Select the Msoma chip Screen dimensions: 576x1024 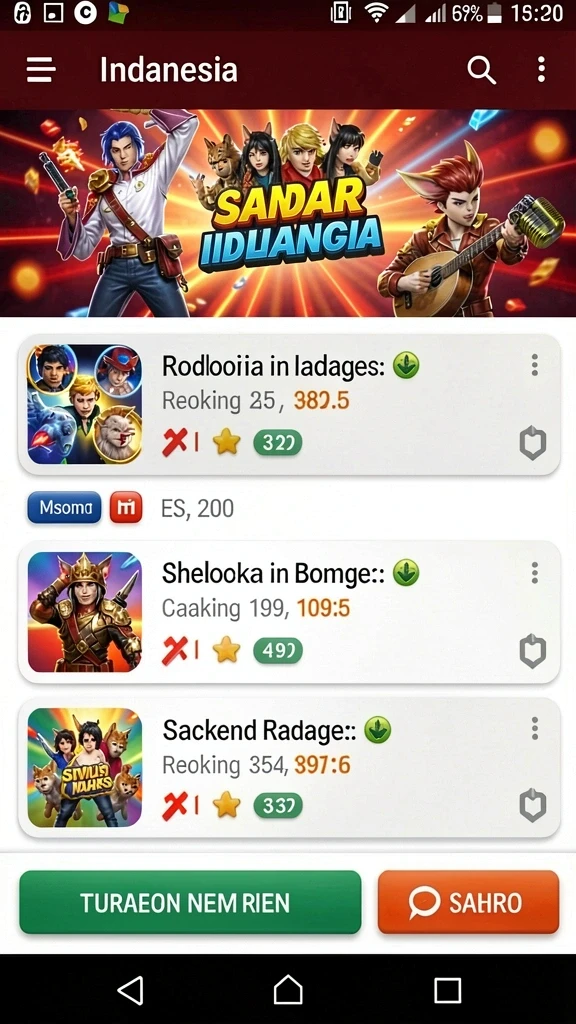(x=64, y=507)
